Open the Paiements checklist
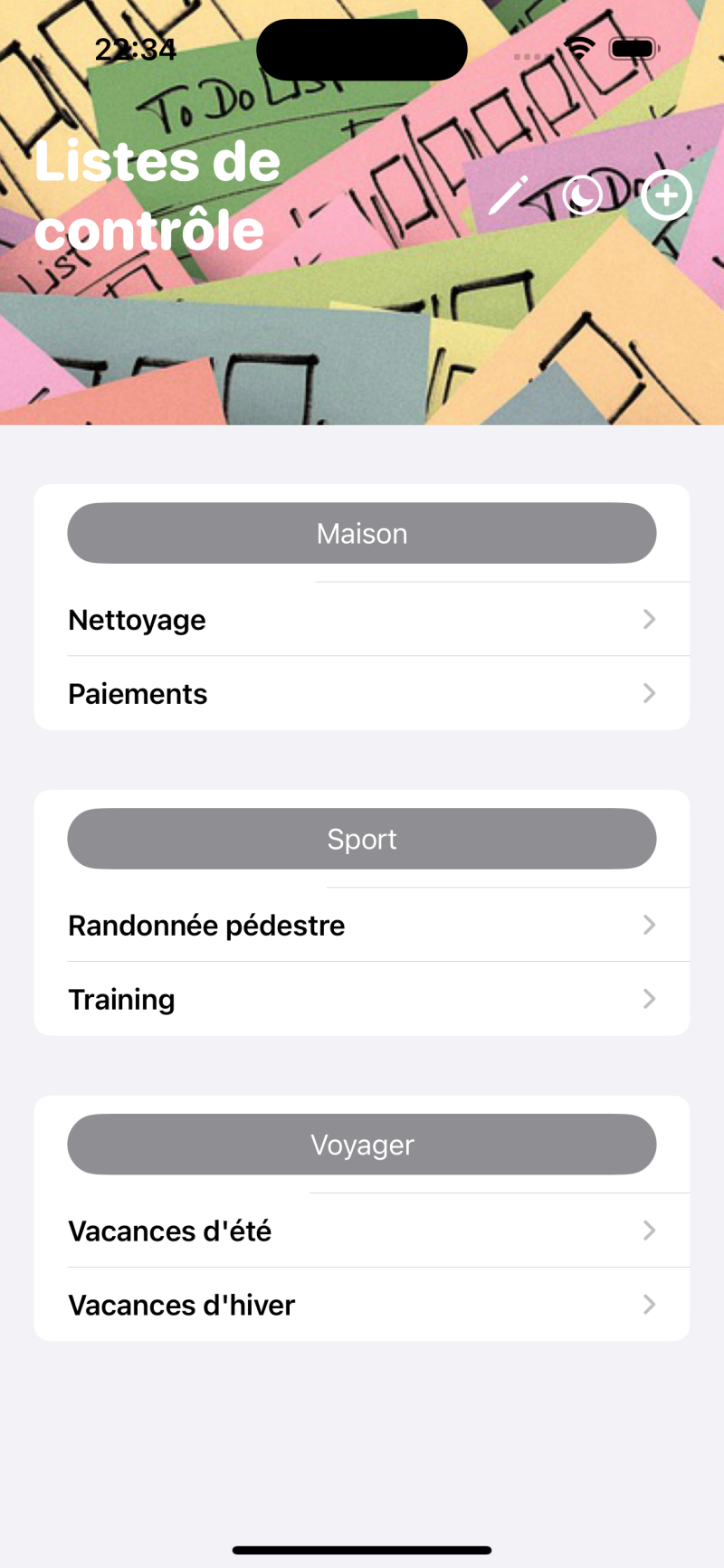 [362, 694]
